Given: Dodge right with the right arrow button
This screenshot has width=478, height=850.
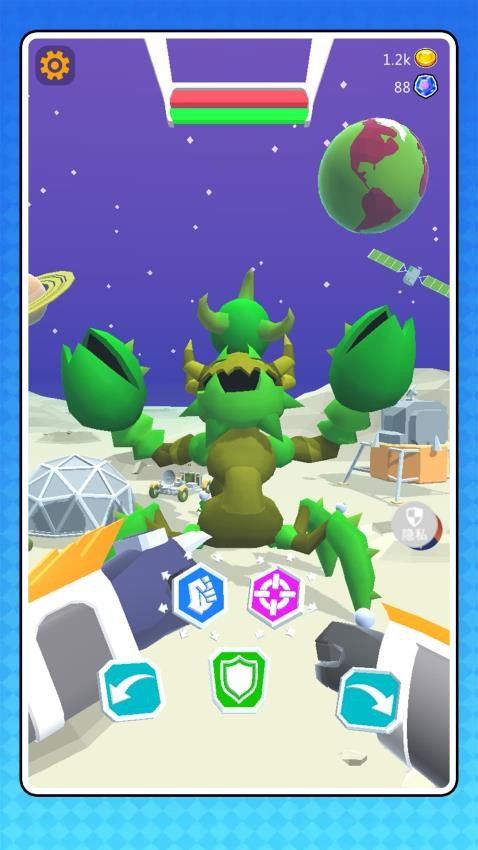Looking at the screenshot, I should [371, 700].
